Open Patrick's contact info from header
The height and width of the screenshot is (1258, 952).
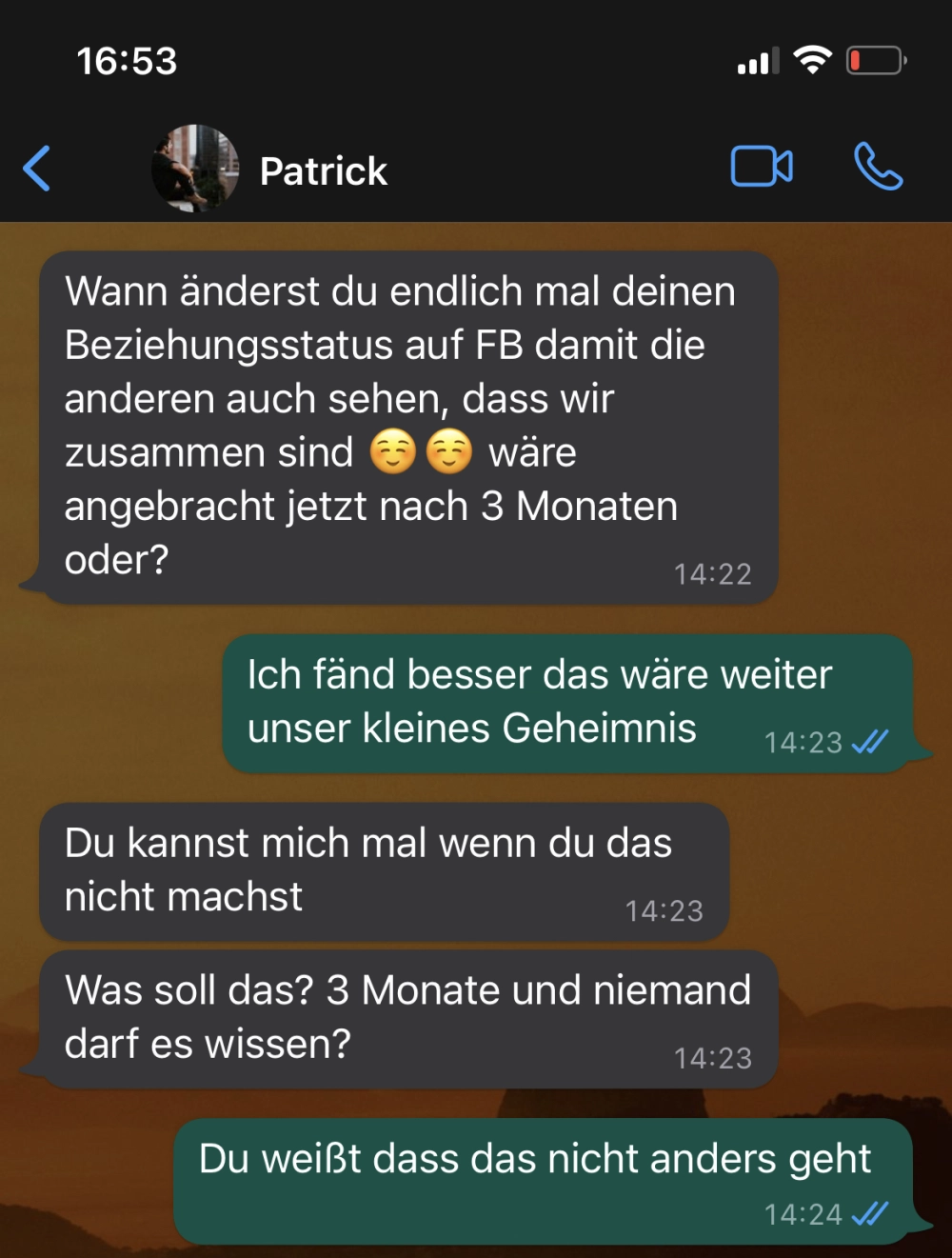323,171
